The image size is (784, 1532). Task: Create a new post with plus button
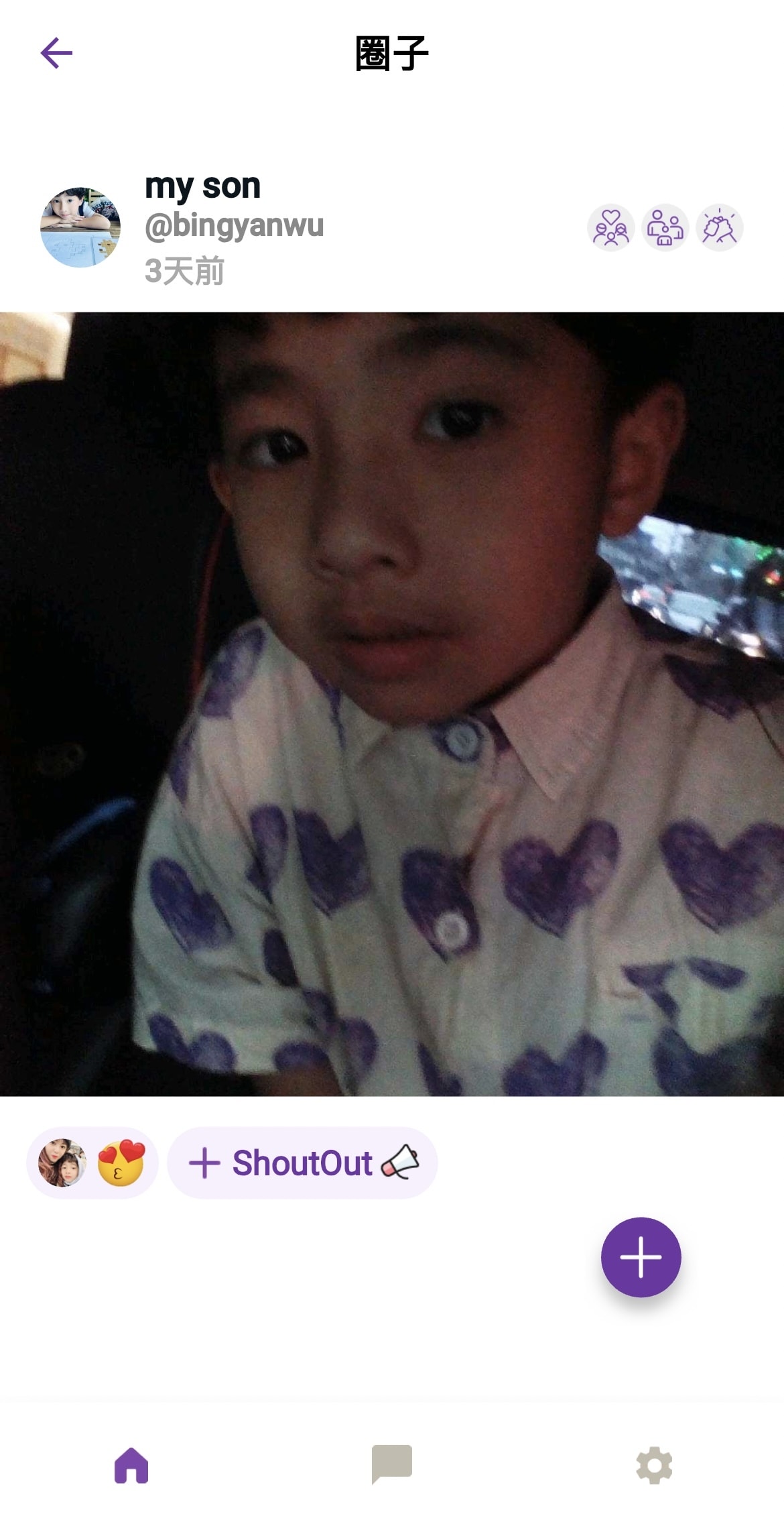(641, 1256)
